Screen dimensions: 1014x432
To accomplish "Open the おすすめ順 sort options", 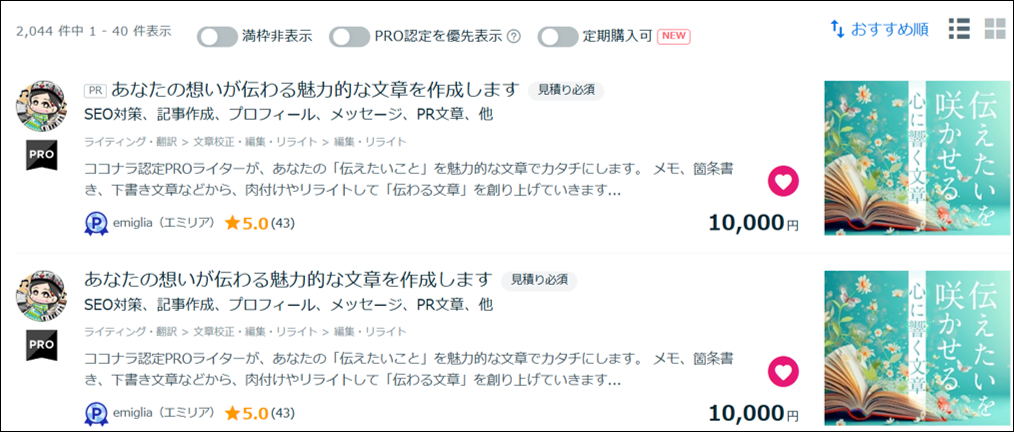I will [878, 30].
